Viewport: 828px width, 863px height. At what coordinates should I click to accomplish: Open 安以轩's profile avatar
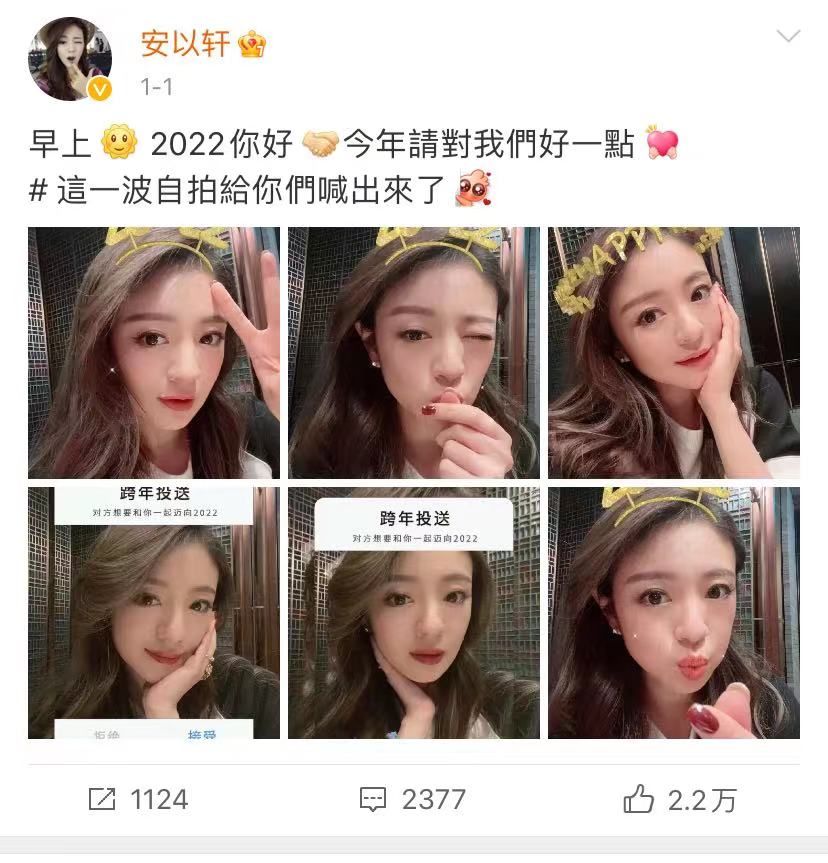click(70, 59)
